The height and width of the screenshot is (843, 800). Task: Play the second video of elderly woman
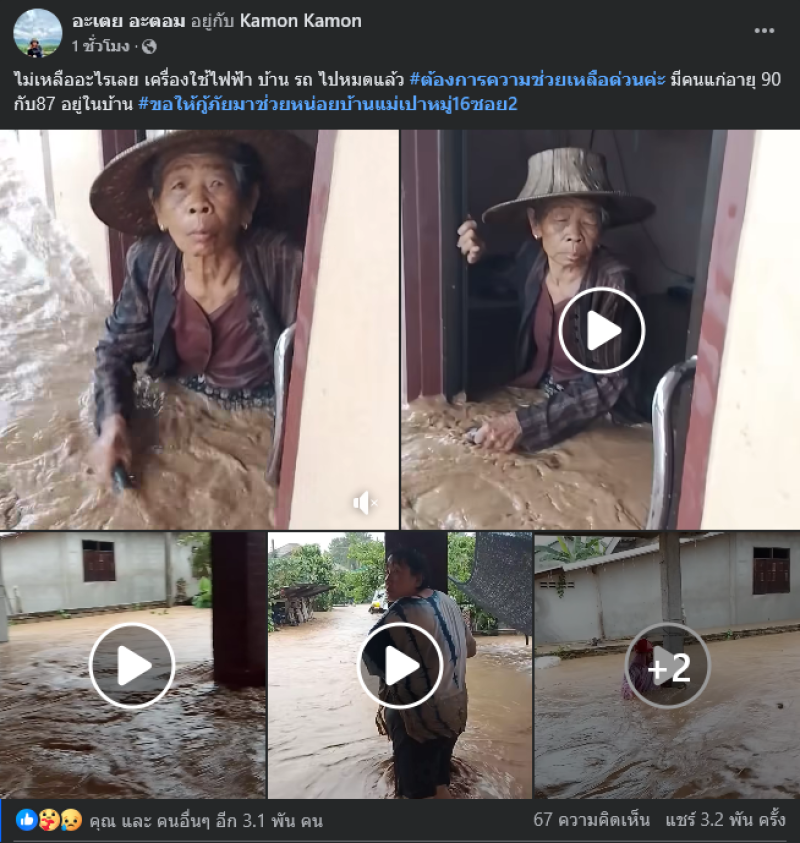click(x=601, y=330)
